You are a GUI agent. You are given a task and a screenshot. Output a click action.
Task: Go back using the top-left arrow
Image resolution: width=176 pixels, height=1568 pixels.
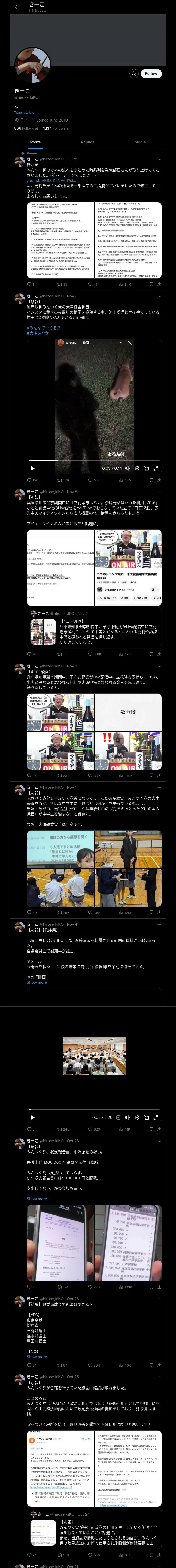tap(17, 7)
